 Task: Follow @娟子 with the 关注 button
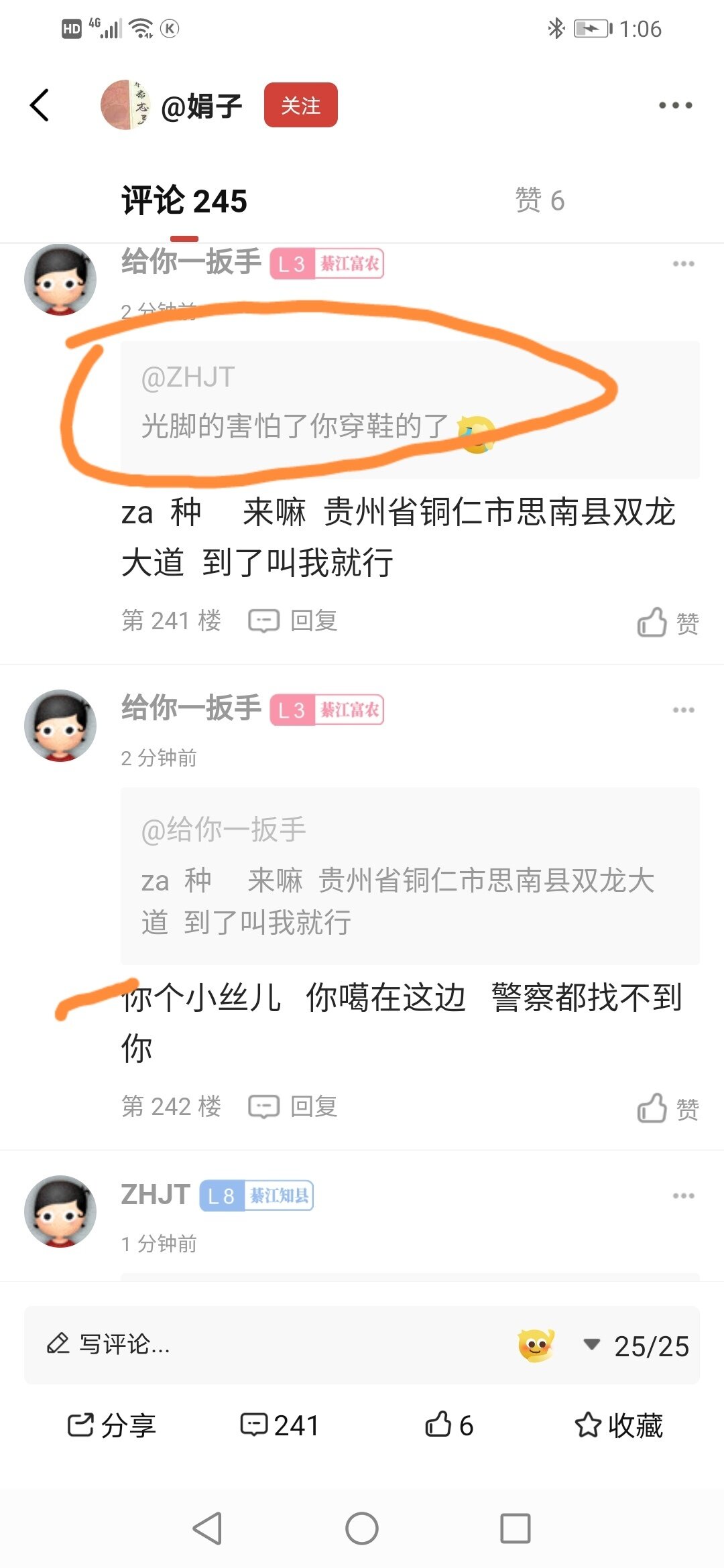[x=300, y=105]
